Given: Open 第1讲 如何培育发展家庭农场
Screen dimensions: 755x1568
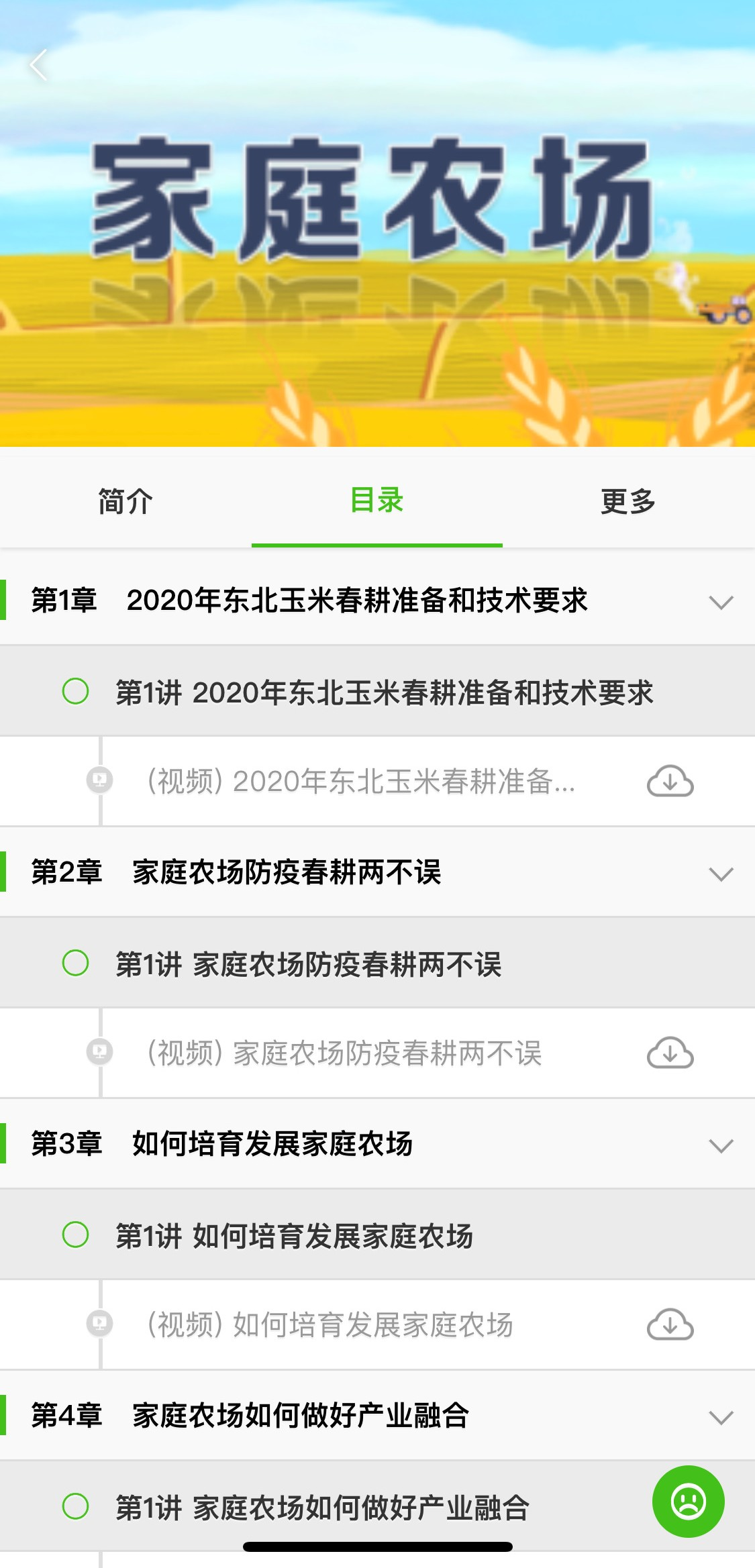Looking at the screenshot, I should point(294,1235).
